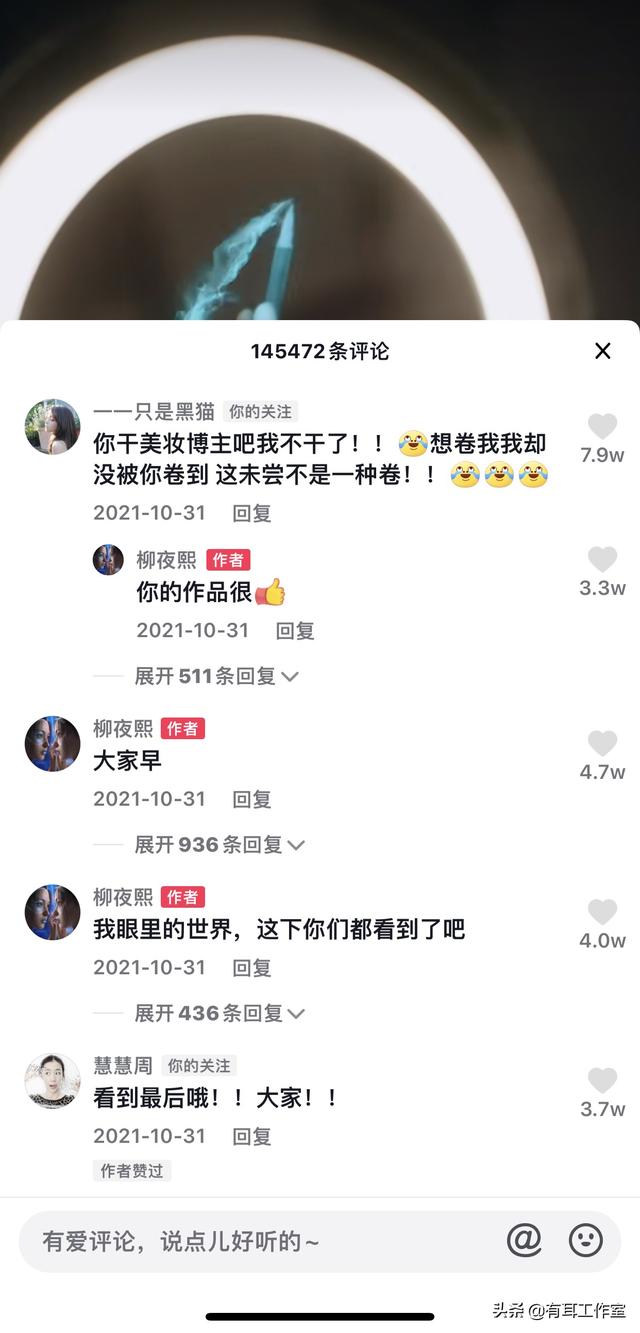Like the comment 我眼里的世界
Screen dimensions: 640x1333
coord(602,913)
